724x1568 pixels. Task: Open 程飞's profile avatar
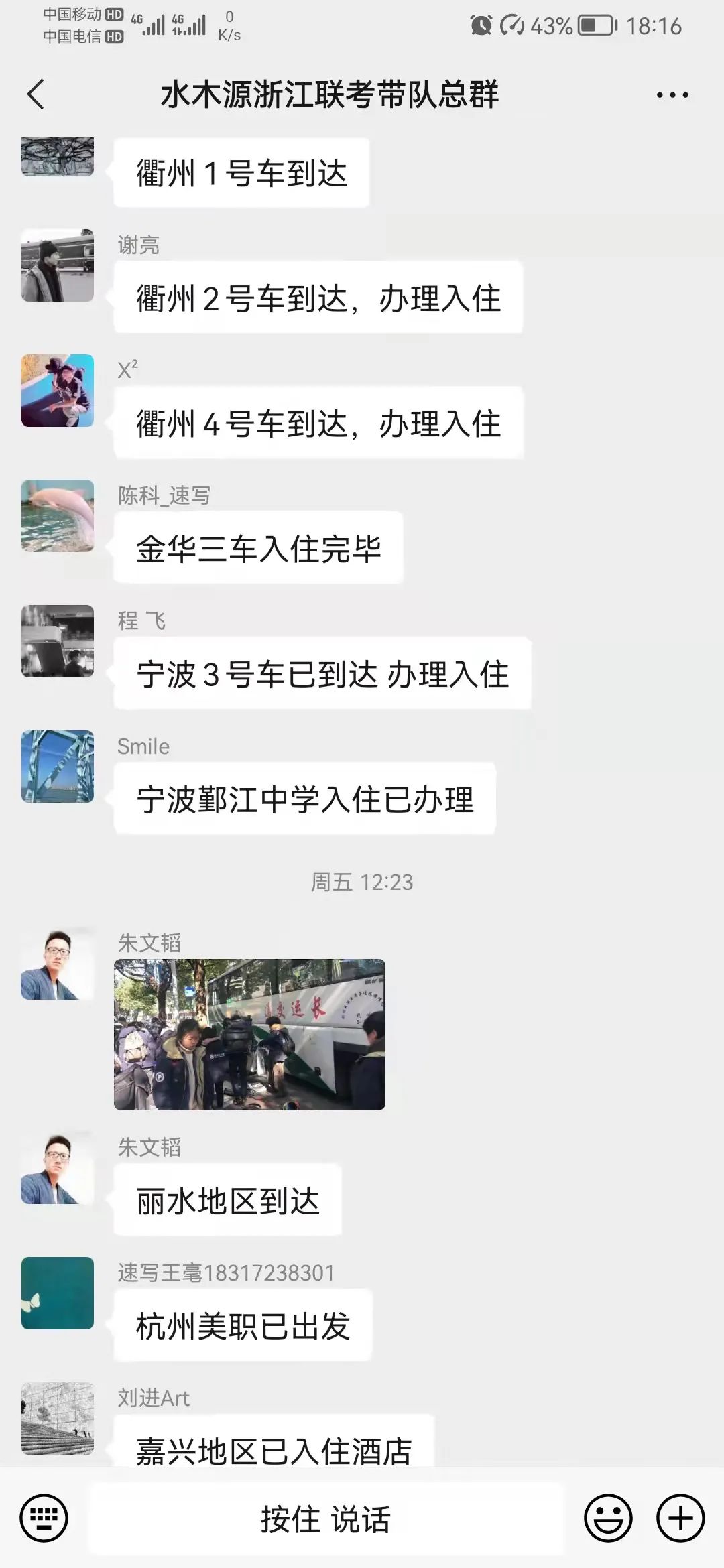[58, 641]
